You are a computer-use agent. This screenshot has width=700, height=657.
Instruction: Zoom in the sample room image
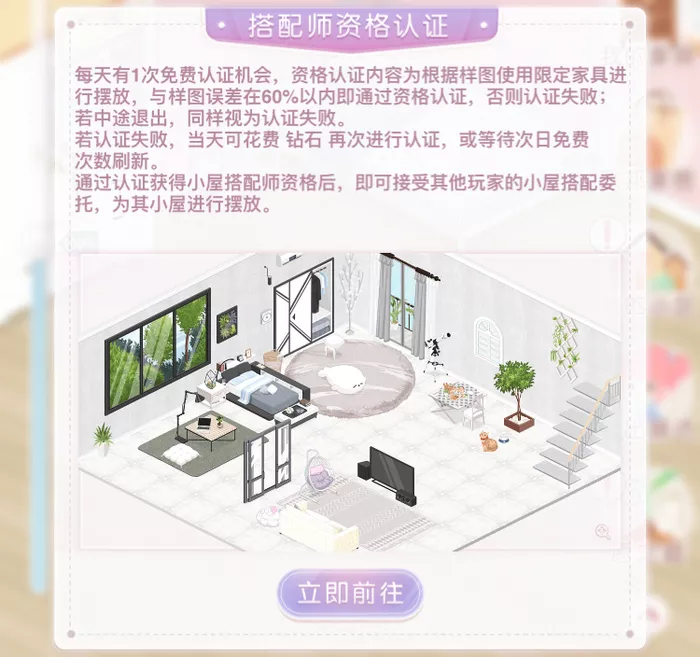(602, 532)
